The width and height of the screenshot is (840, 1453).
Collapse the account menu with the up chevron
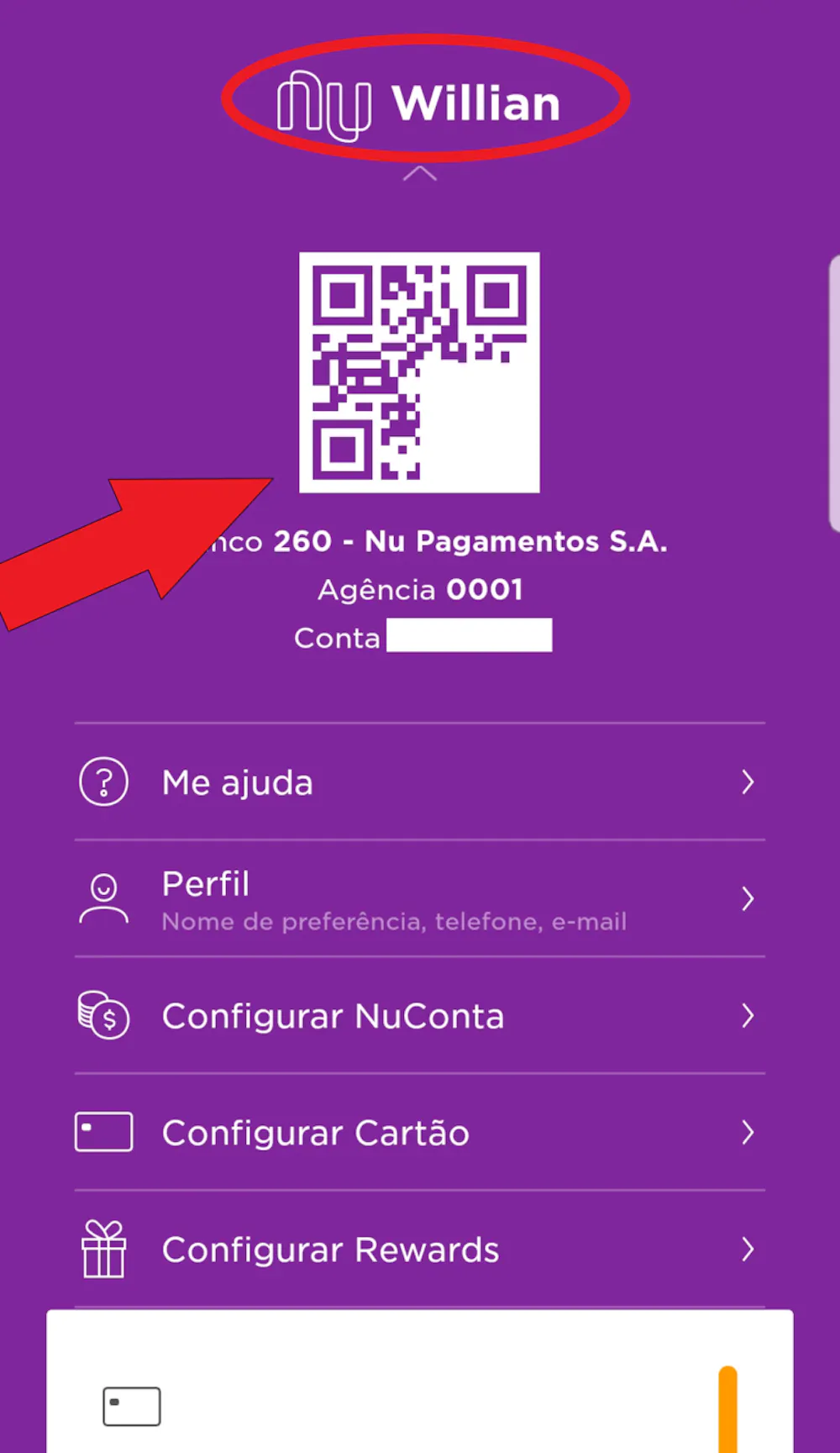[x=420, y=174]
